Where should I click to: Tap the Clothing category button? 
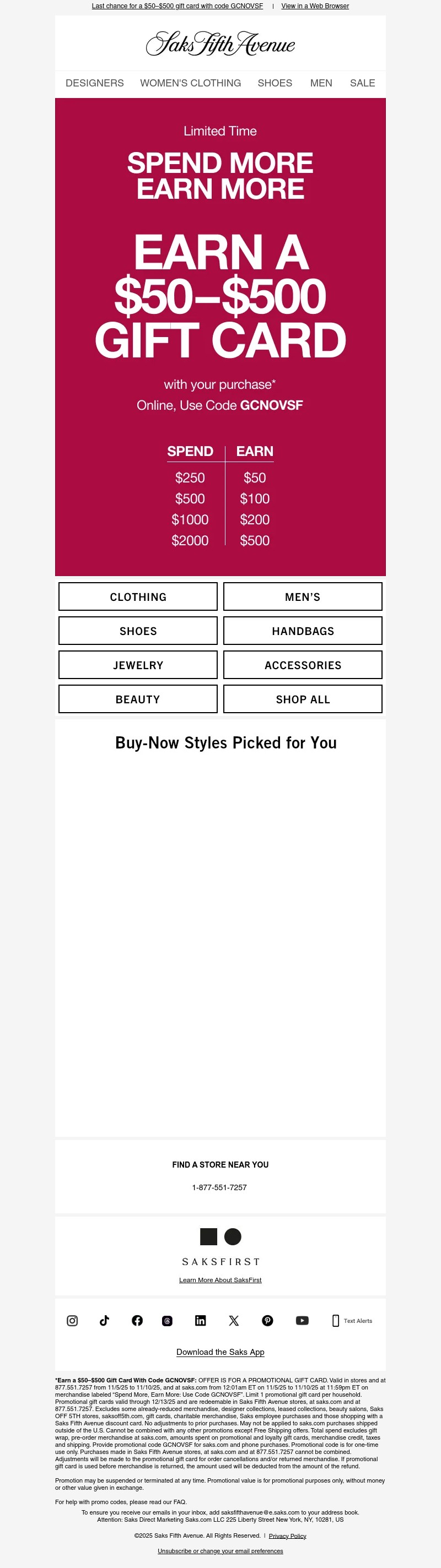(138, 596)
